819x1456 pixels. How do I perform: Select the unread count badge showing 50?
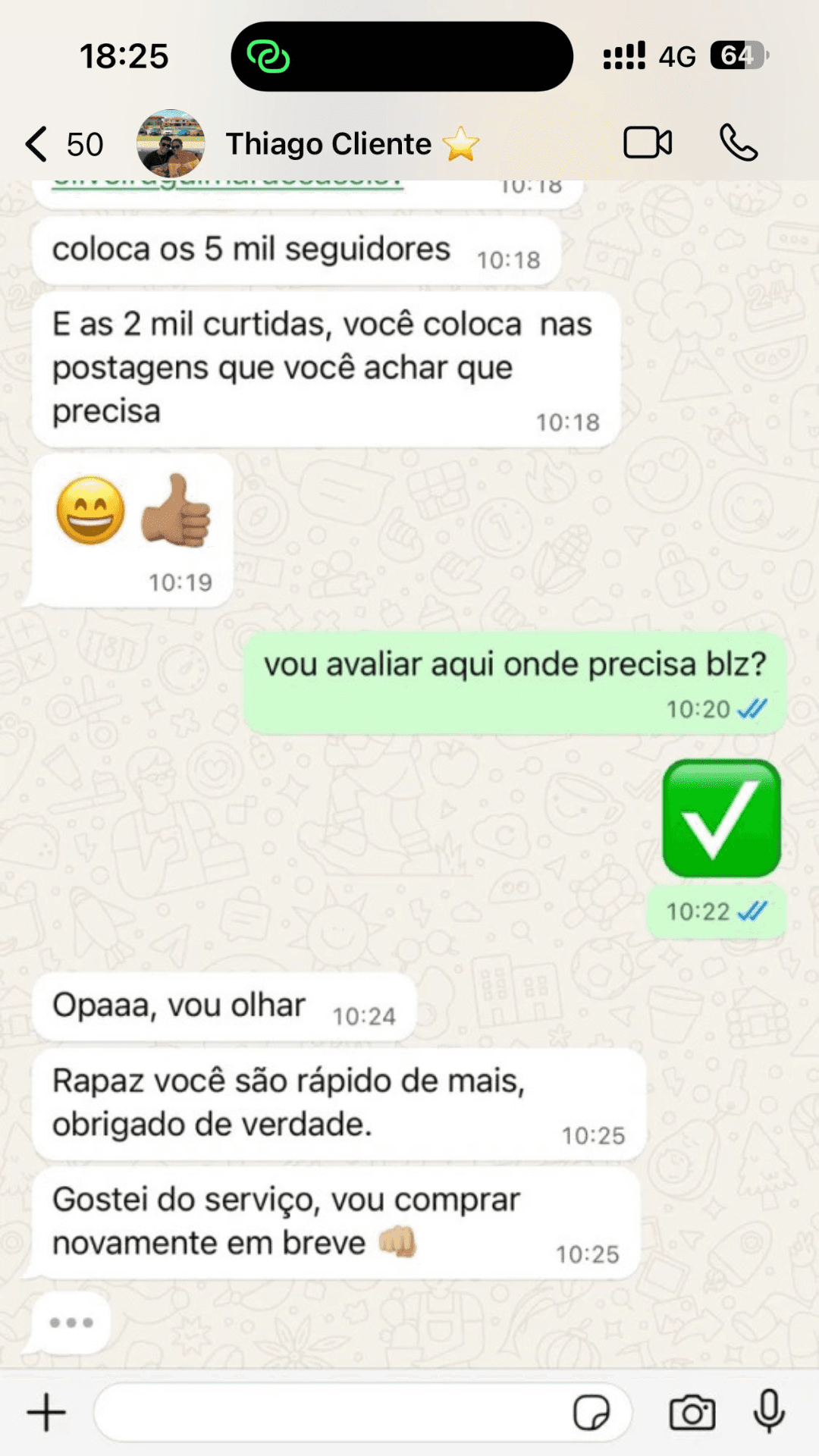point(83,144)
